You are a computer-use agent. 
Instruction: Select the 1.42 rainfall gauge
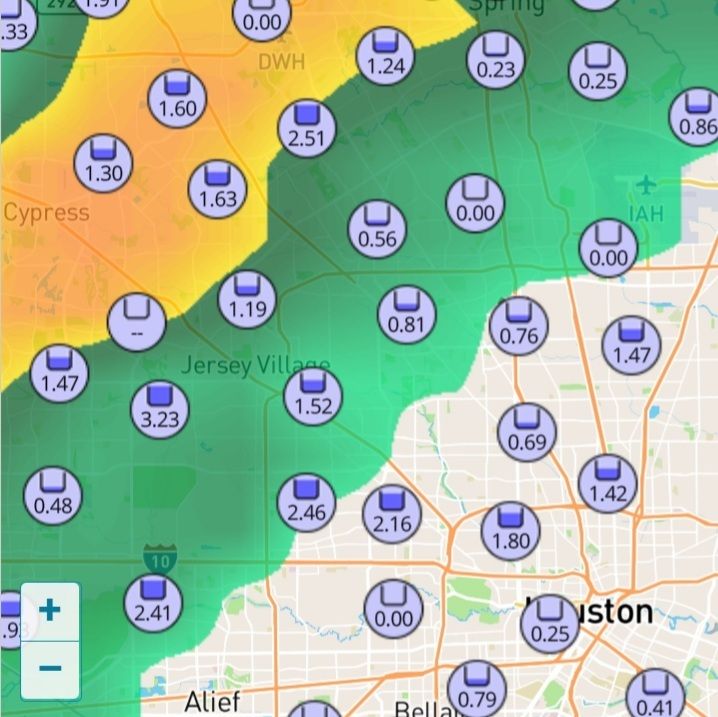pos(607,483)
